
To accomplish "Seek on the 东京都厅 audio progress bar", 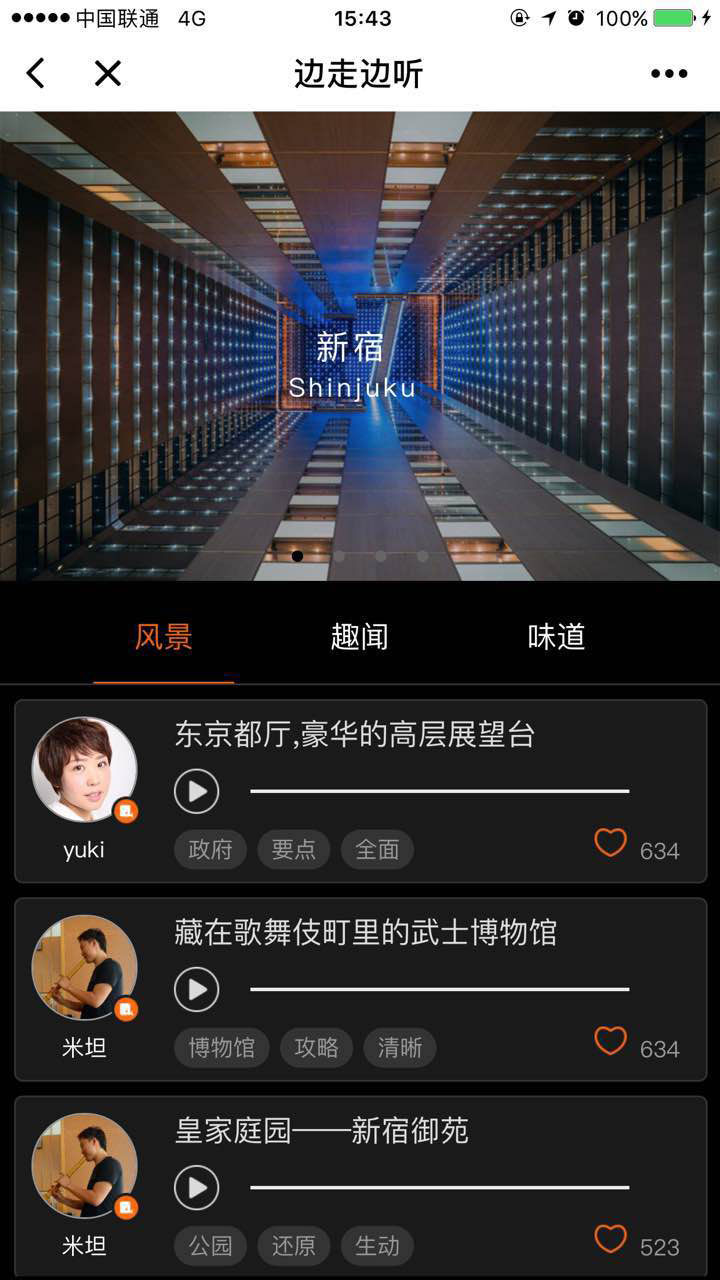I will tap(440, 791).
